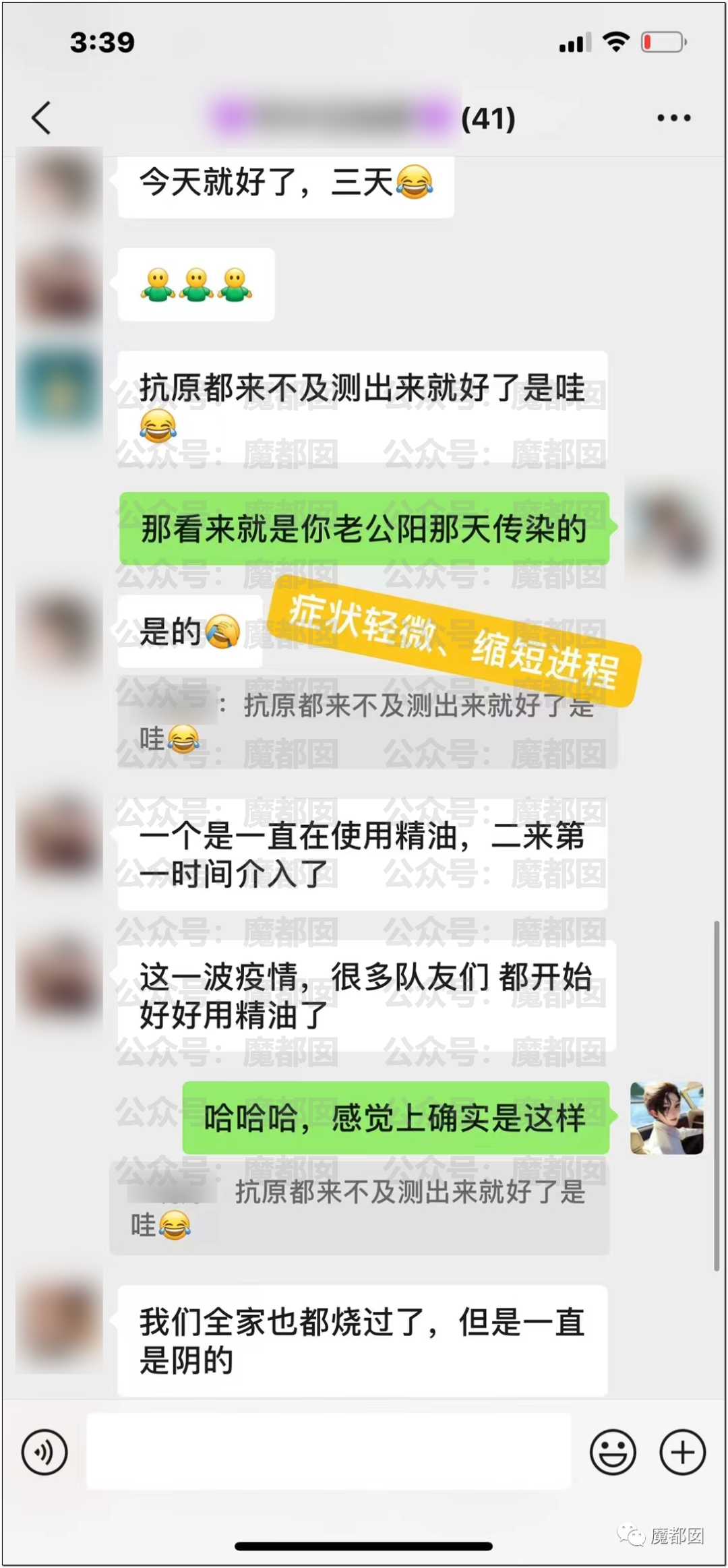Open the emoji sticker picker
The height and width of the screenshot is (1568, 728).
coord(612,1452)
